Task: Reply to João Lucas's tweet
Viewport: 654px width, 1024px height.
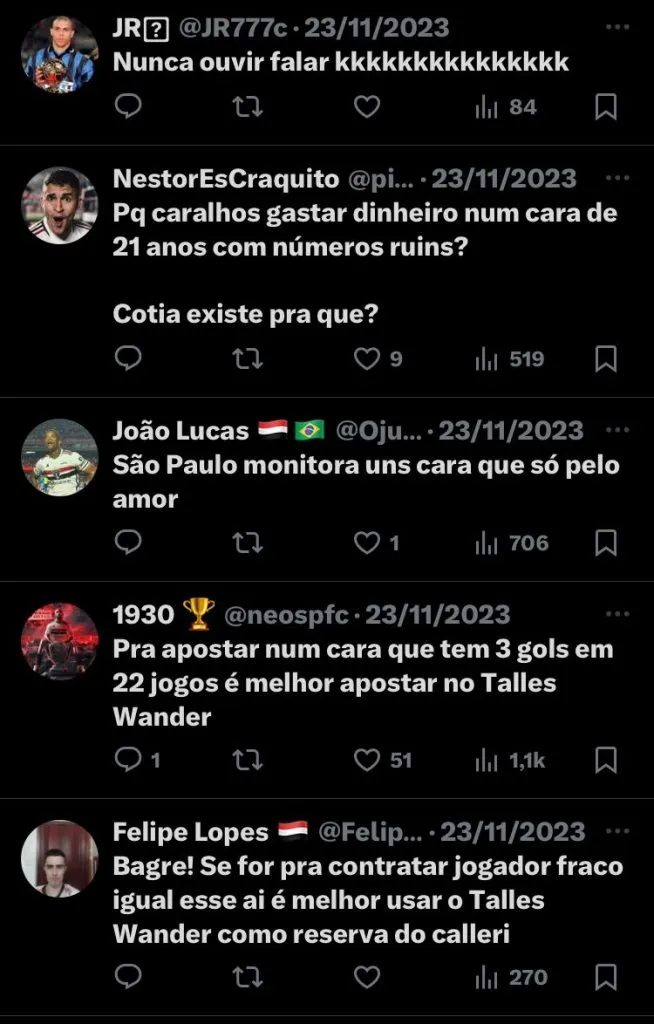Action: click(128, 543)
